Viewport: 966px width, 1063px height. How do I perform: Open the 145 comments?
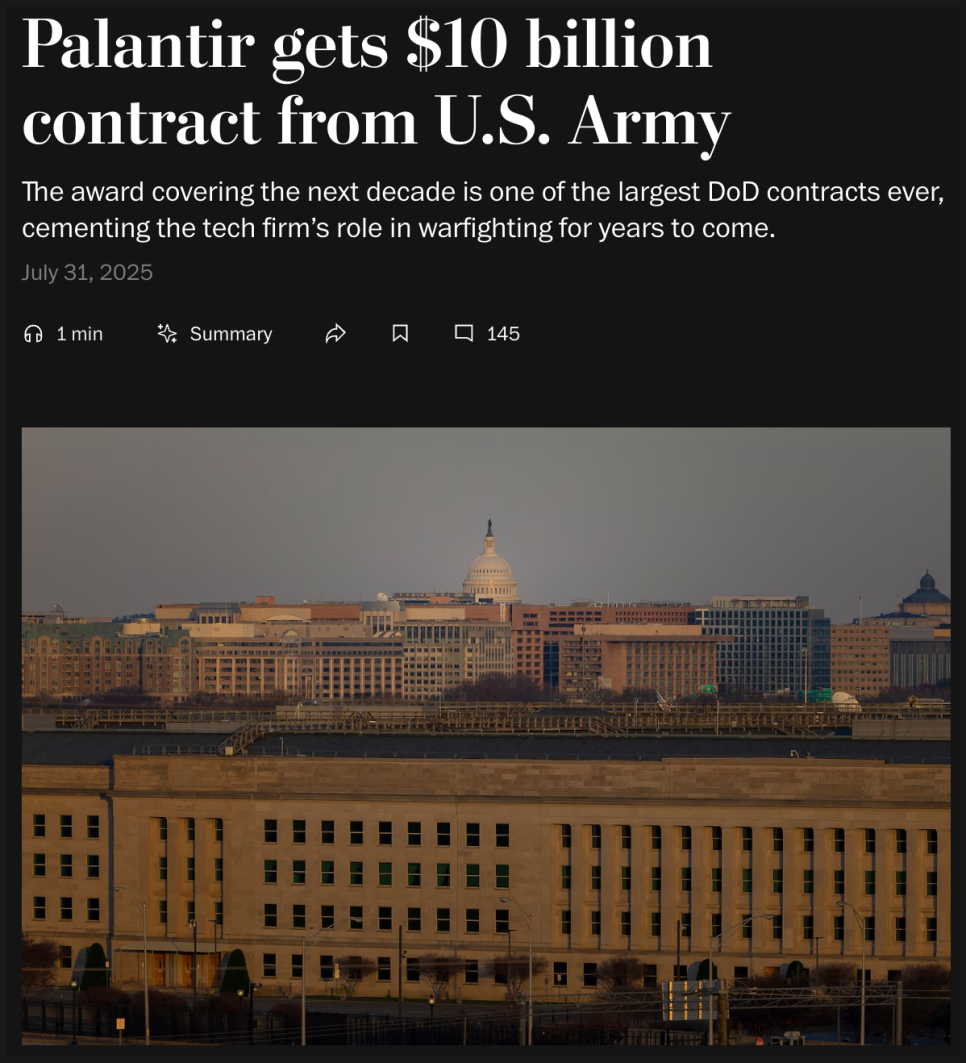[488, 334]
